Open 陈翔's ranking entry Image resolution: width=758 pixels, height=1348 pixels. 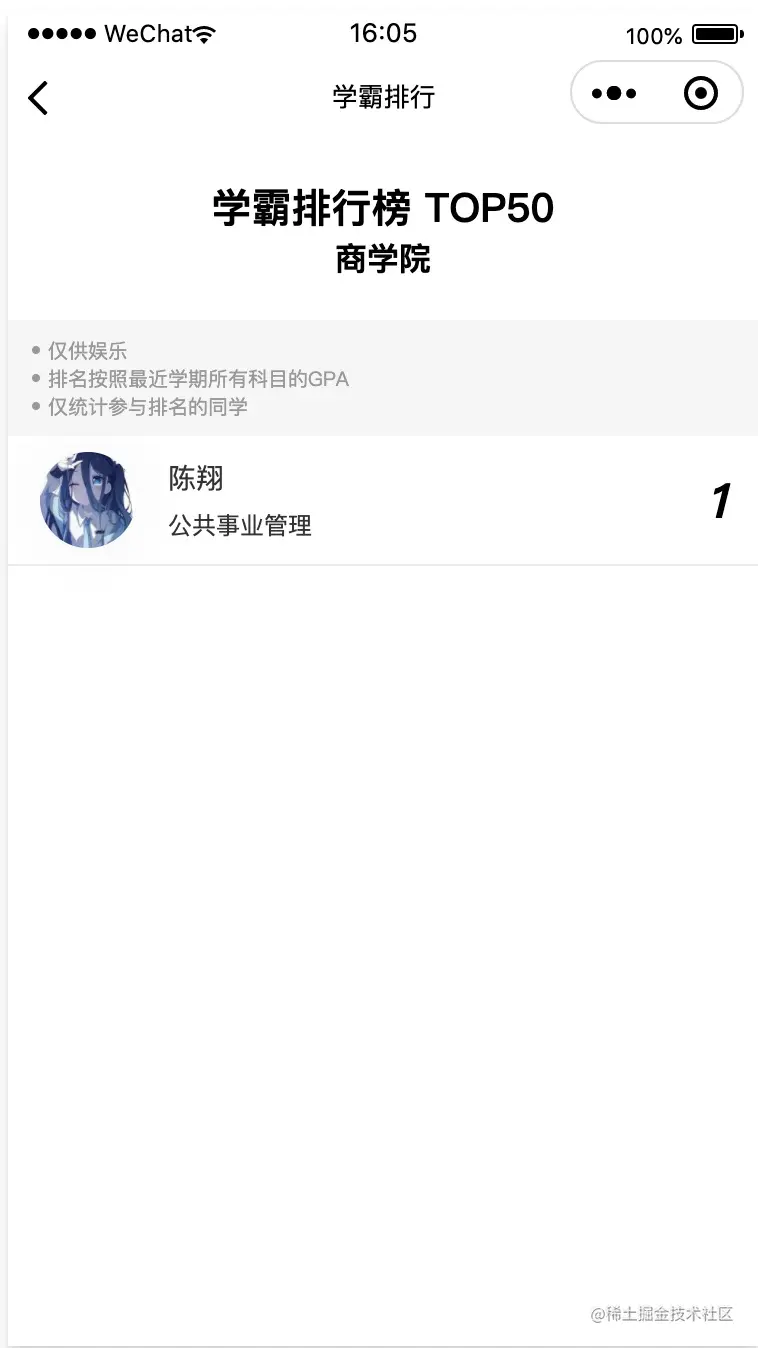tap(380, 500)
